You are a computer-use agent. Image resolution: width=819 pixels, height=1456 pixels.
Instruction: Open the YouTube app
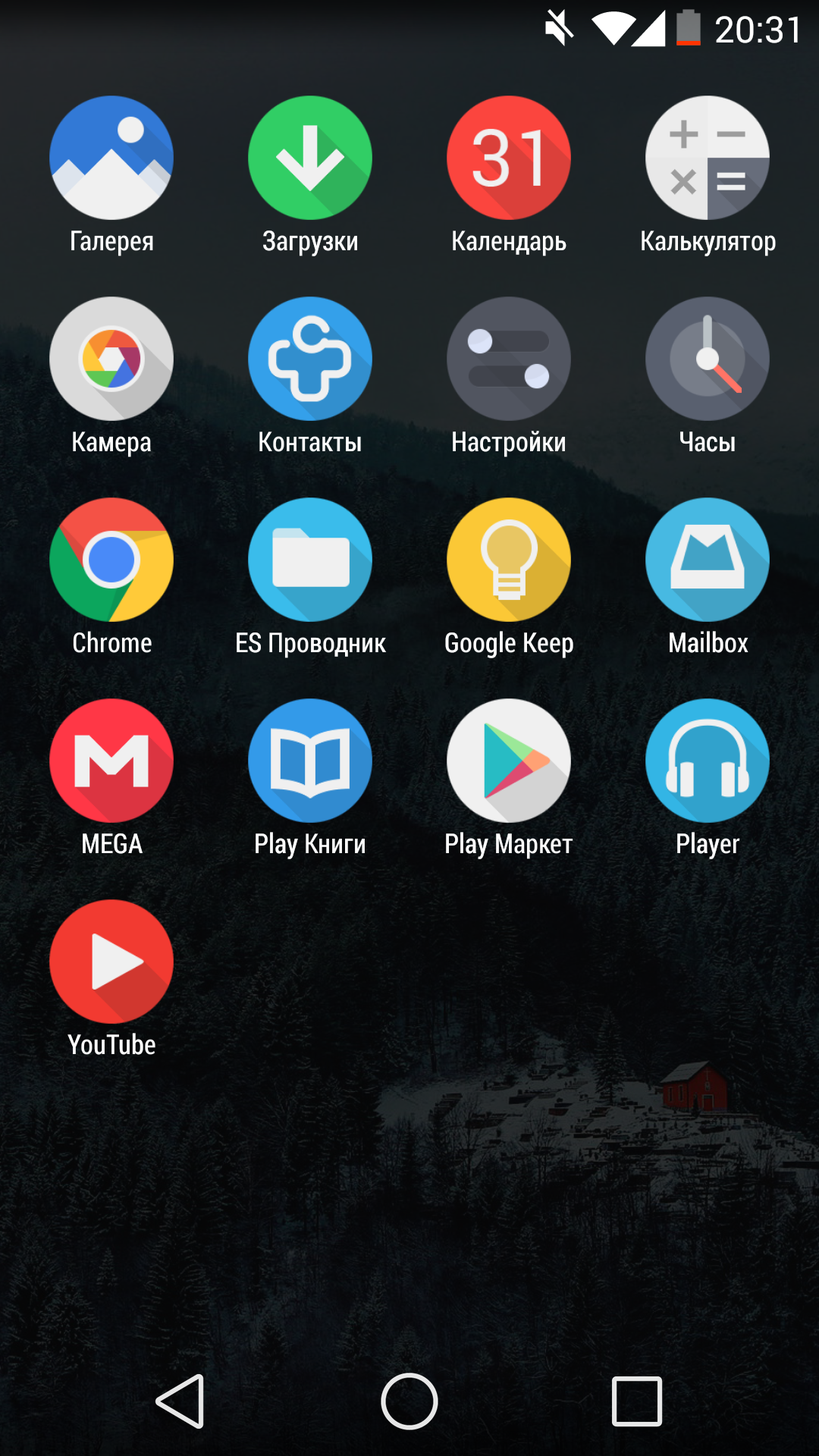click(111, 962)
